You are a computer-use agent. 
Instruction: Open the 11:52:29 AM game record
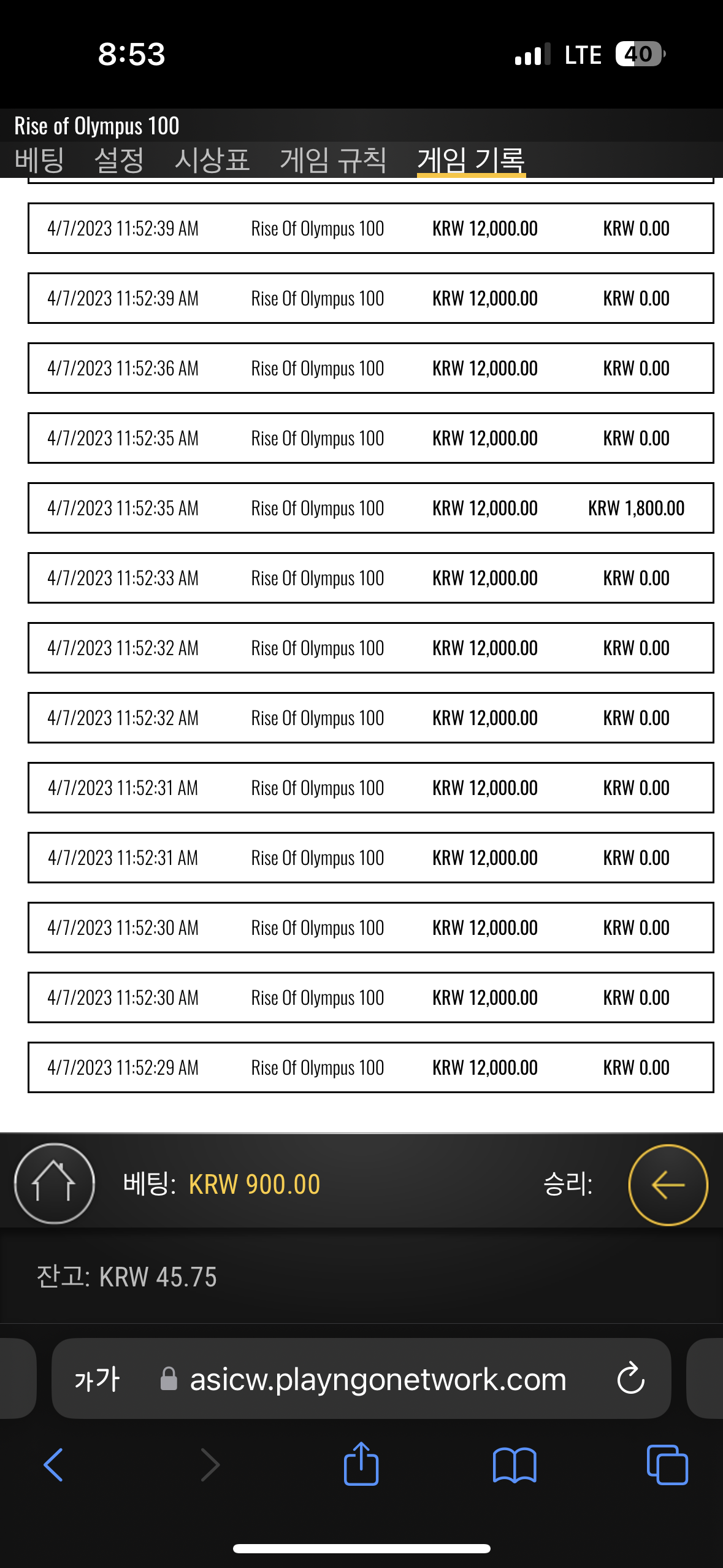[370, 1067]
